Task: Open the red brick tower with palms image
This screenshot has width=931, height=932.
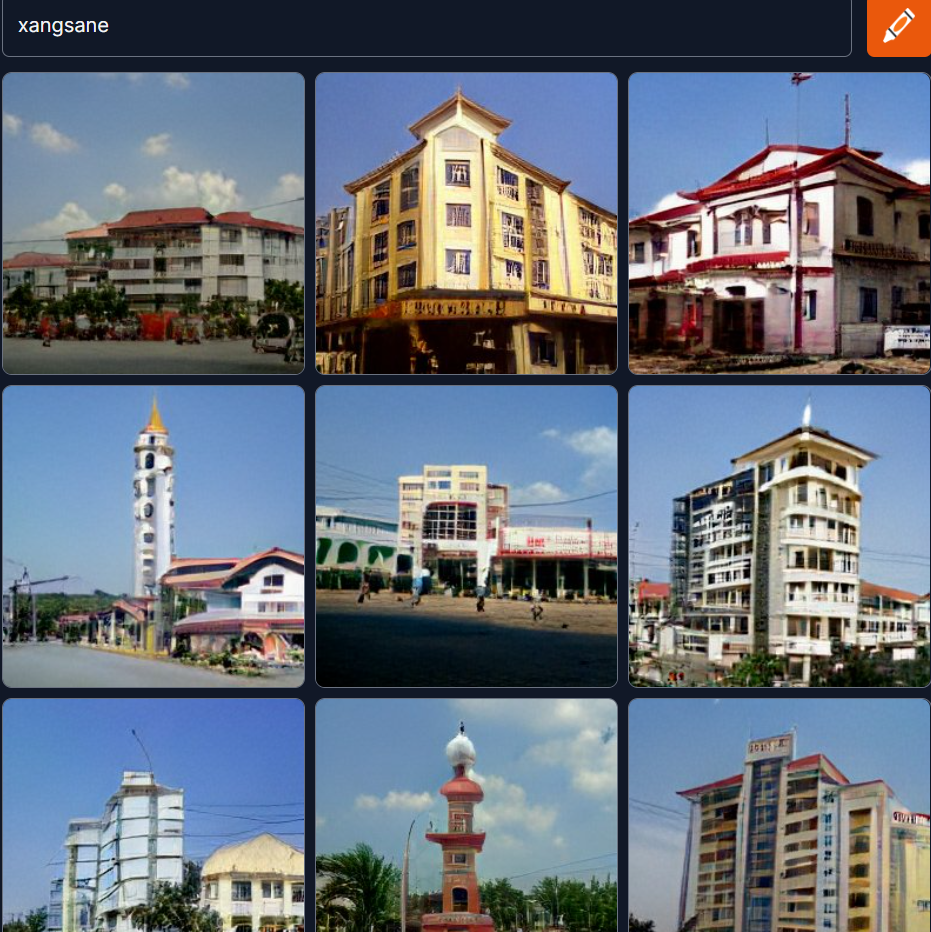Action: tap(466, 815)
